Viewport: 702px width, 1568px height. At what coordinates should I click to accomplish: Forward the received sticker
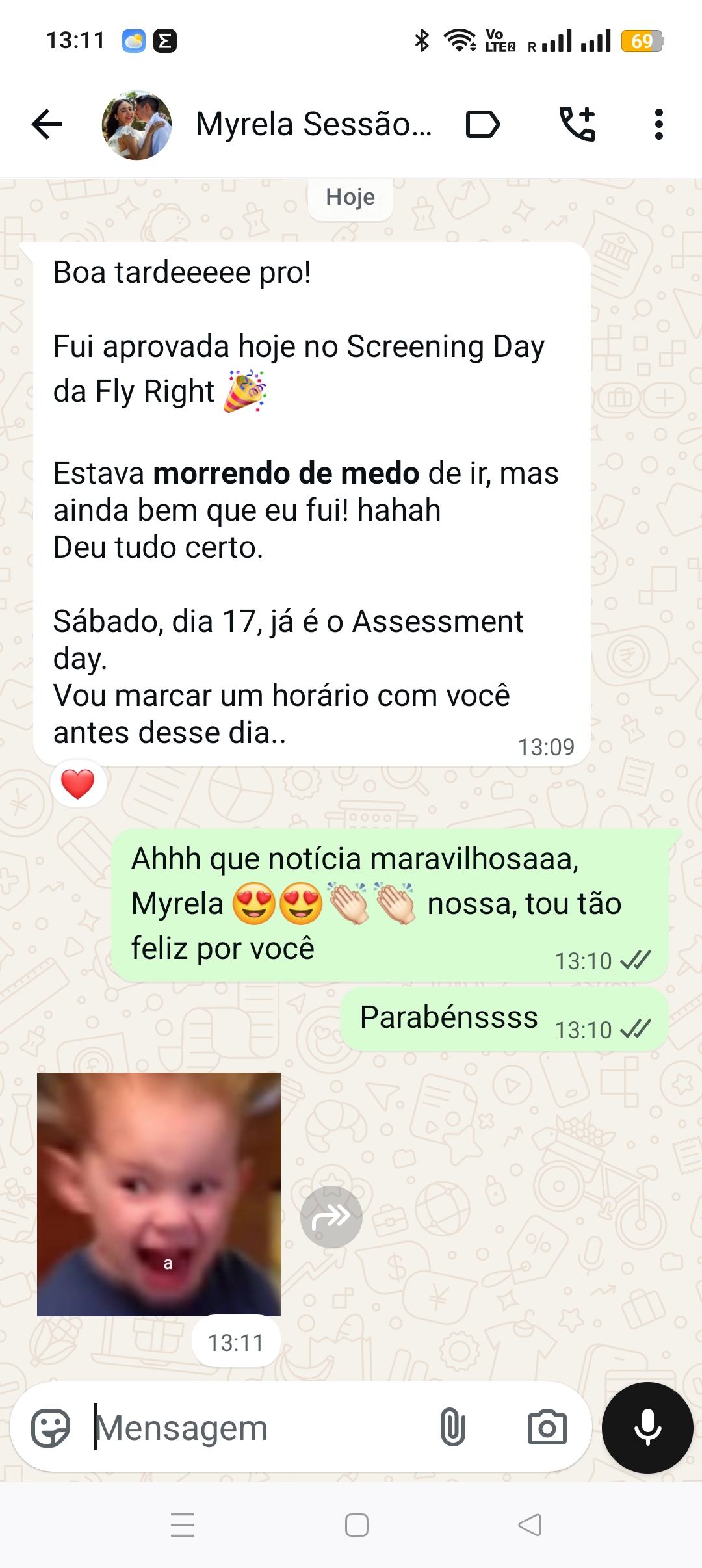click(331, 1216)
